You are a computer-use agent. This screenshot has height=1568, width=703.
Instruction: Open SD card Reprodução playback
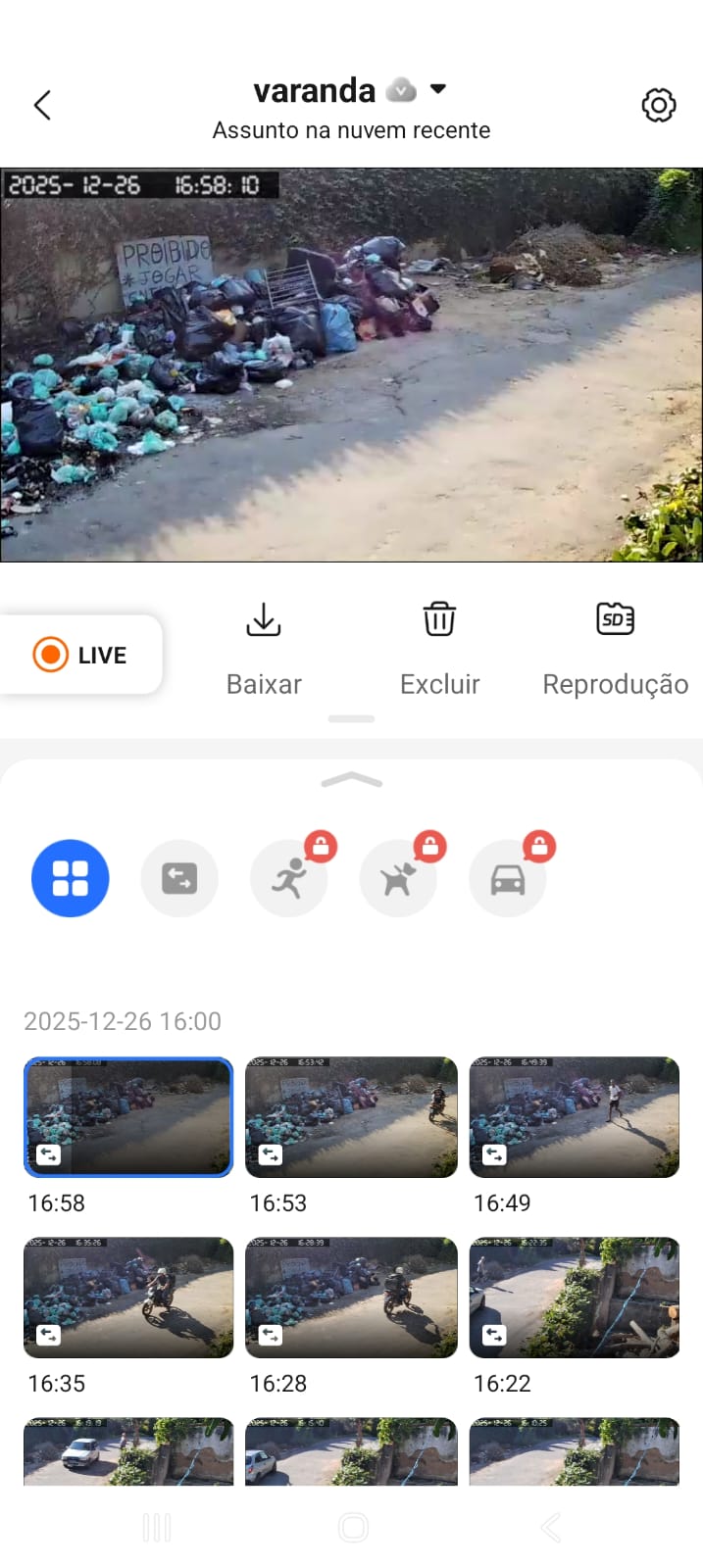(x=615, y=648)
